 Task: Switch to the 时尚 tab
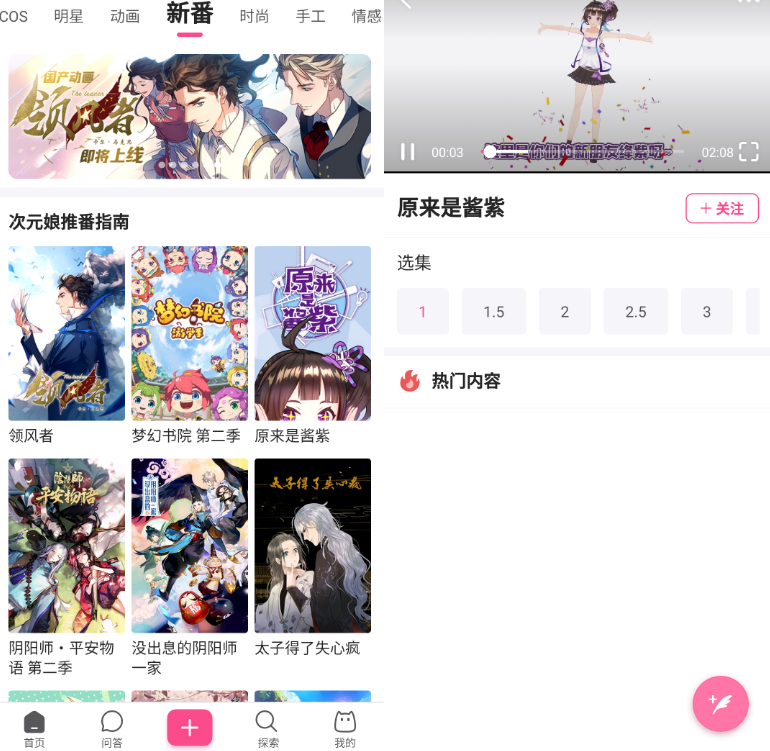coord(254,17)
